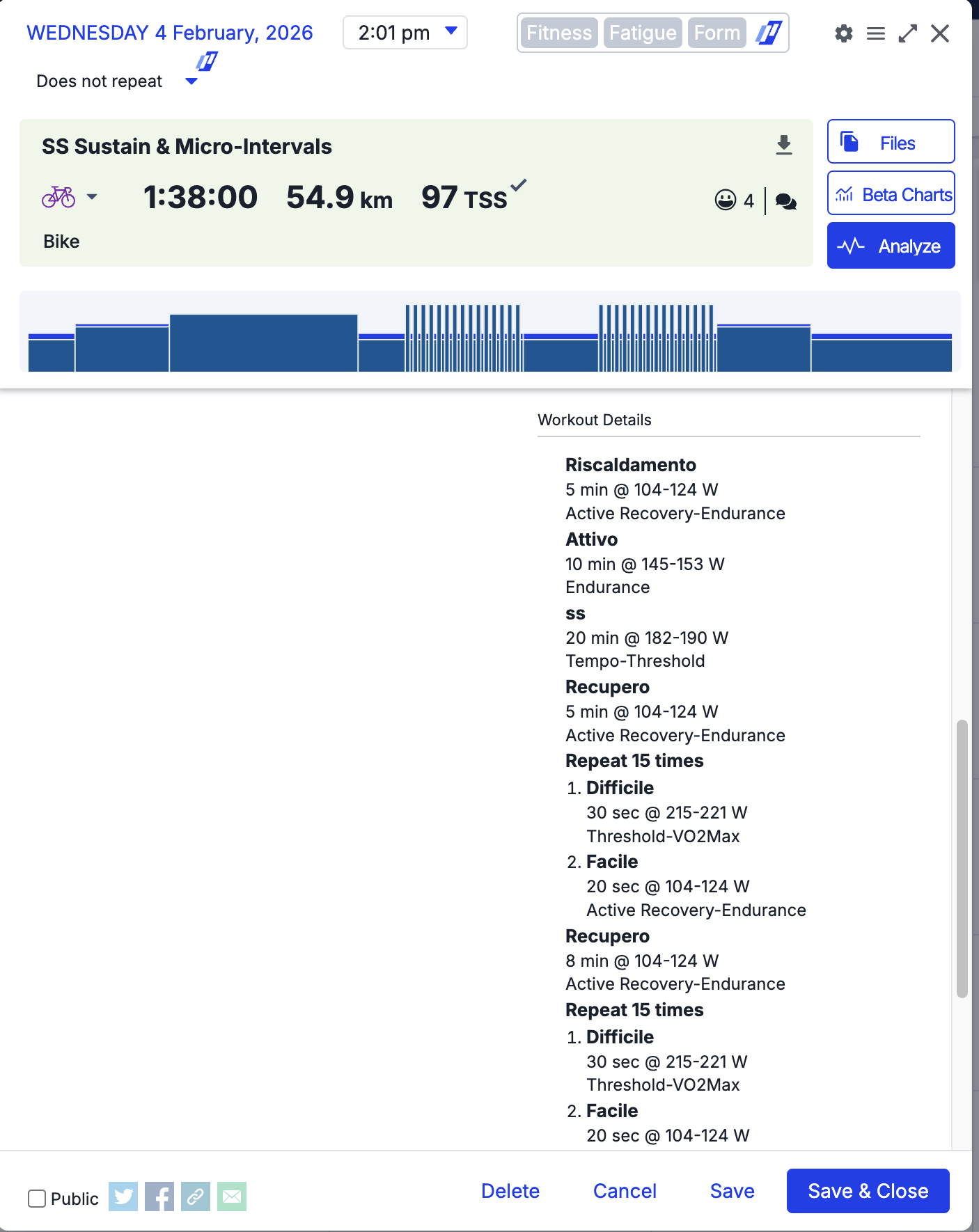Open the Files panel
Viewport: 979px width, 1232px height.
(x=891, y=143)
